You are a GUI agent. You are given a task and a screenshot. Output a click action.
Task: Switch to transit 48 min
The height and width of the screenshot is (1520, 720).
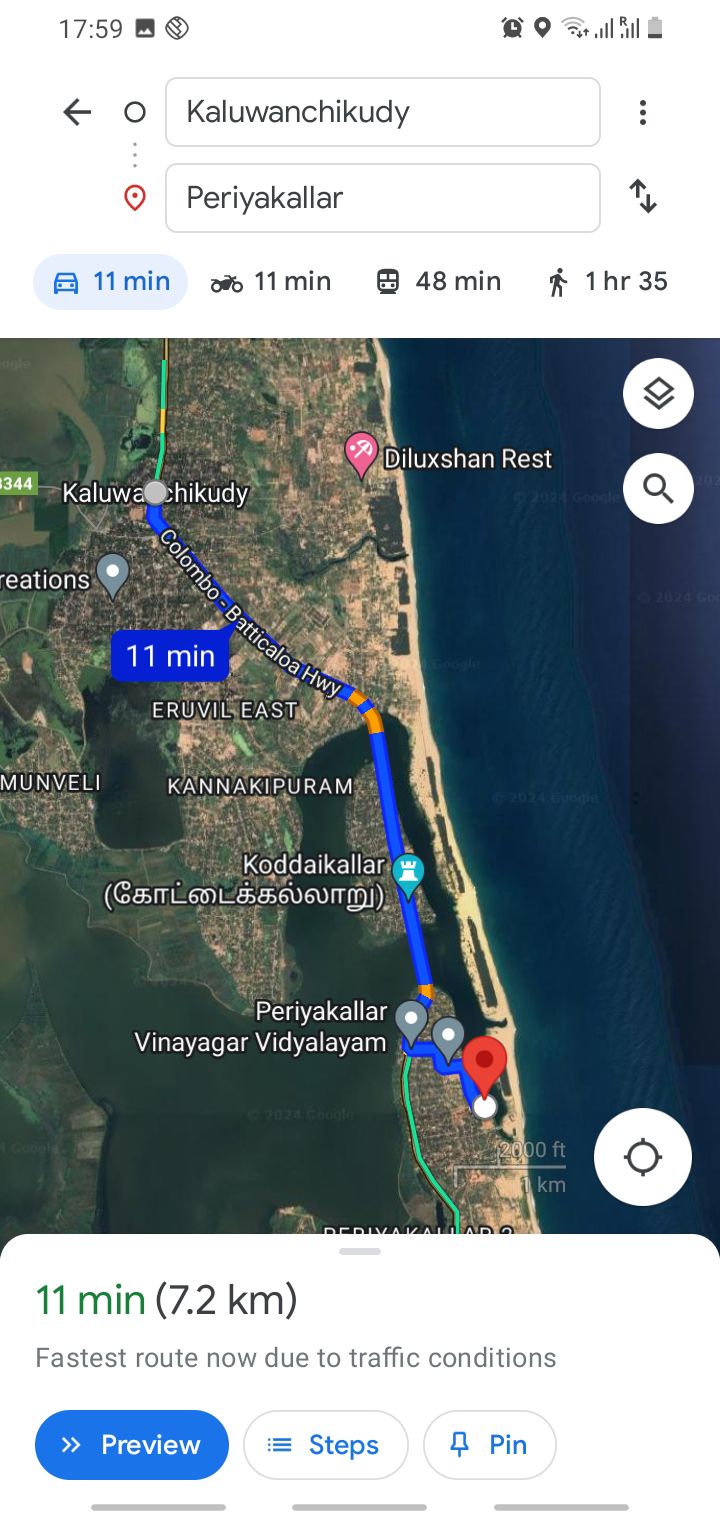438,282
